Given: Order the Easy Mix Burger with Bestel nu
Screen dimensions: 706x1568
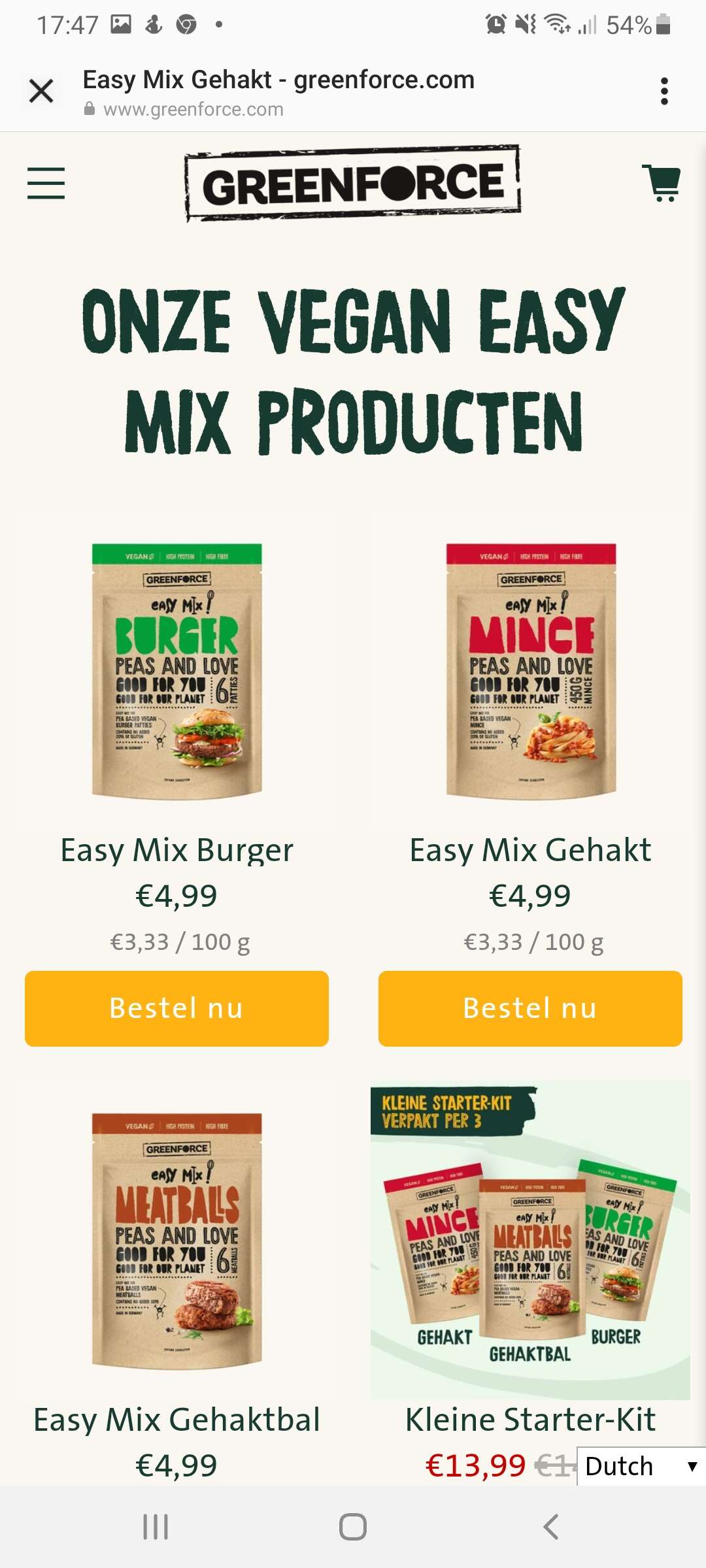Looking at the screenshot, I should (x=176, y=1008).
